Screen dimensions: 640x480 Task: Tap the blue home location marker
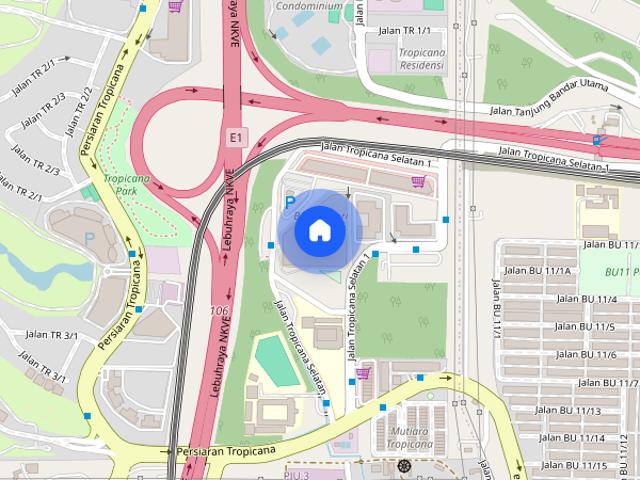pos(318,231)
